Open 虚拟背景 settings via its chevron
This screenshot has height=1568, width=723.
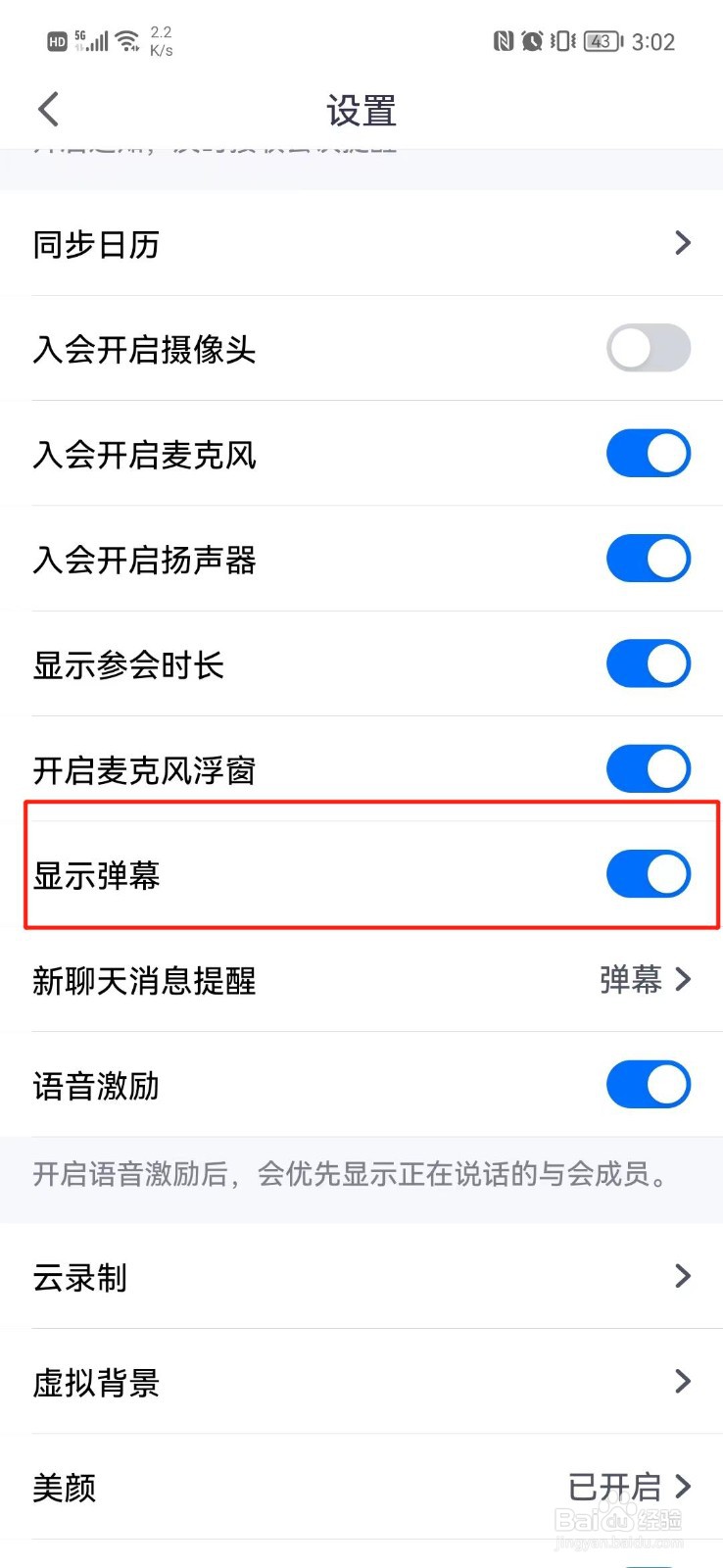coord(683,1382)
